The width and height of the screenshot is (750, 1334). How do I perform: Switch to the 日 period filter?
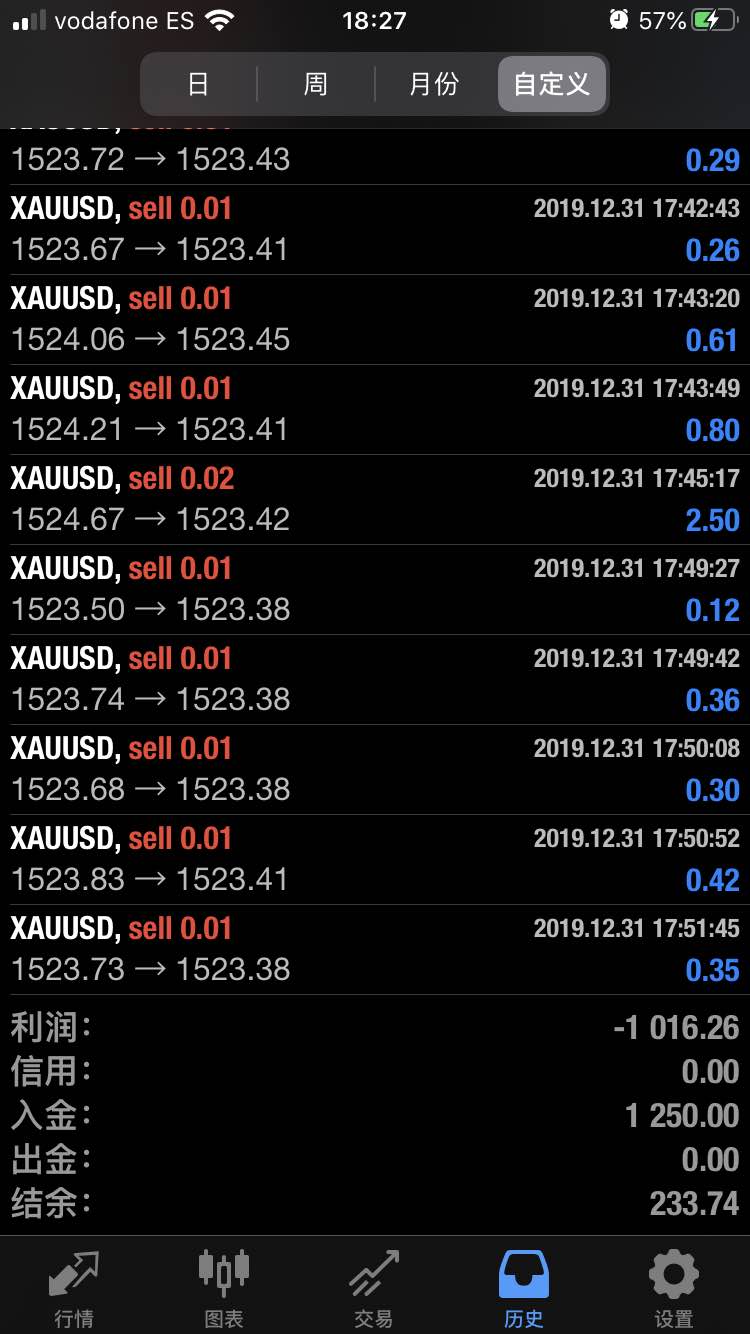[198, 84]
